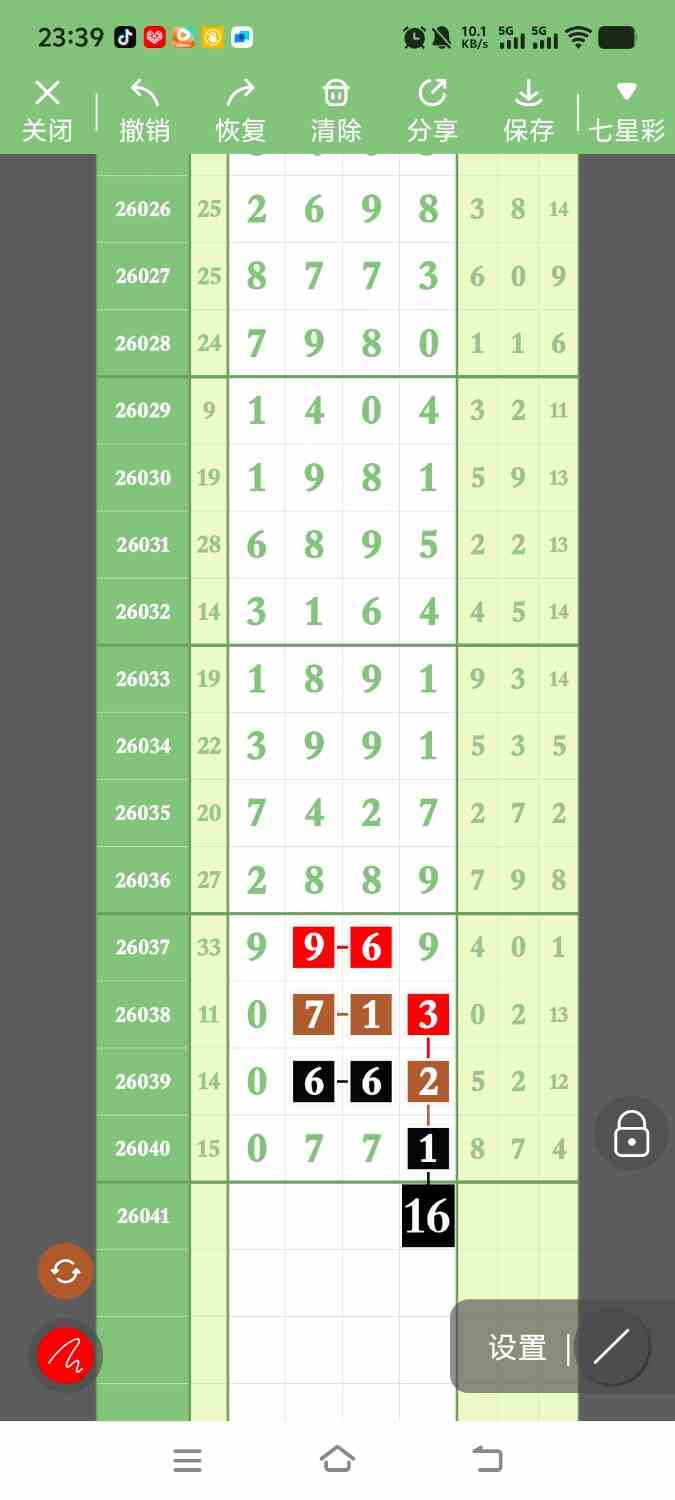The height and width of the screenshot is (1500, 675).
Task: Tap the brown refresh circle button
Action: tap(65, 1271)
